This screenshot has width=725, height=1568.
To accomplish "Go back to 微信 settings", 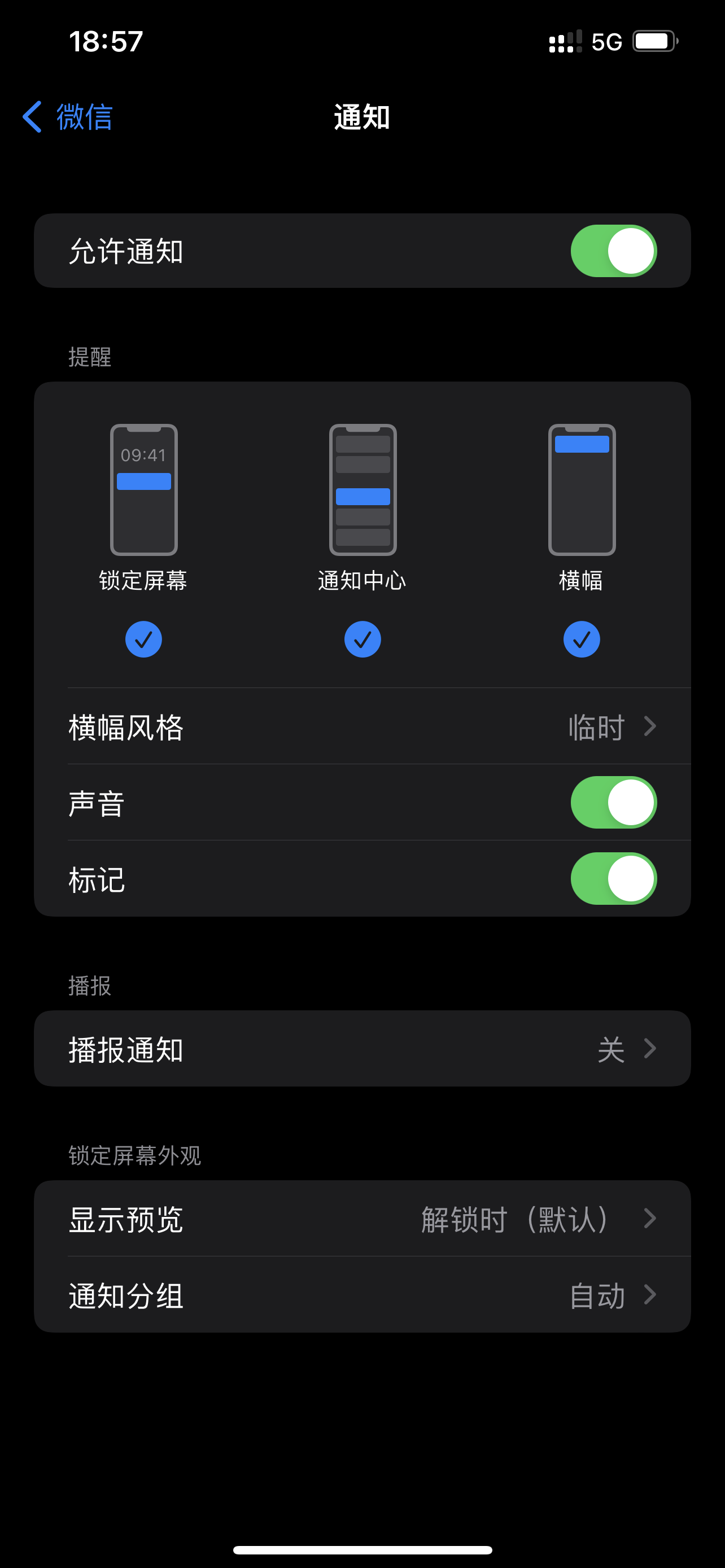I will [68, 116].
